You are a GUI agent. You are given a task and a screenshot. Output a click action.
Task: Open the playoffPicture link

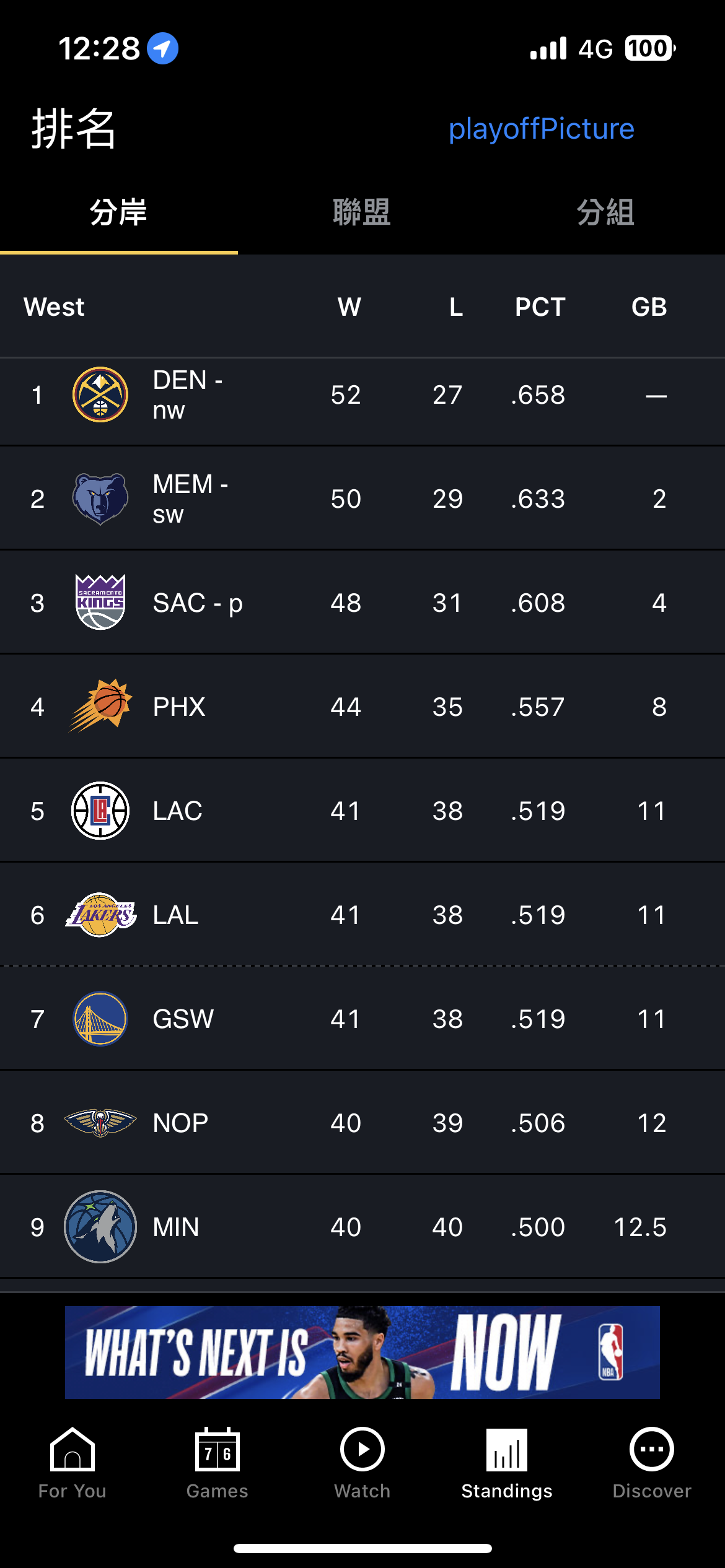point(541,129)
